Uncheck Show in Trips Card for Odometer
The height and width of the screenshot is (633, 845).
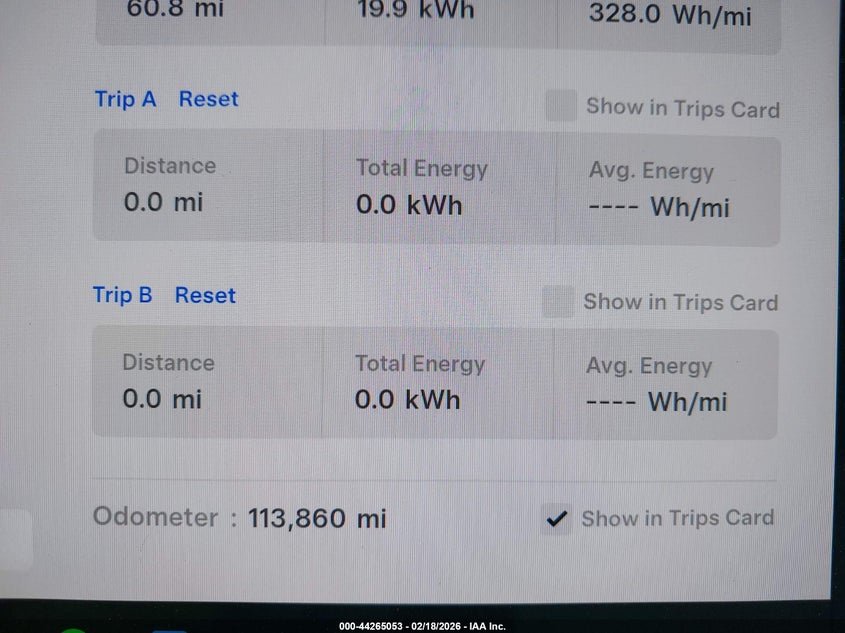[556, 518]
